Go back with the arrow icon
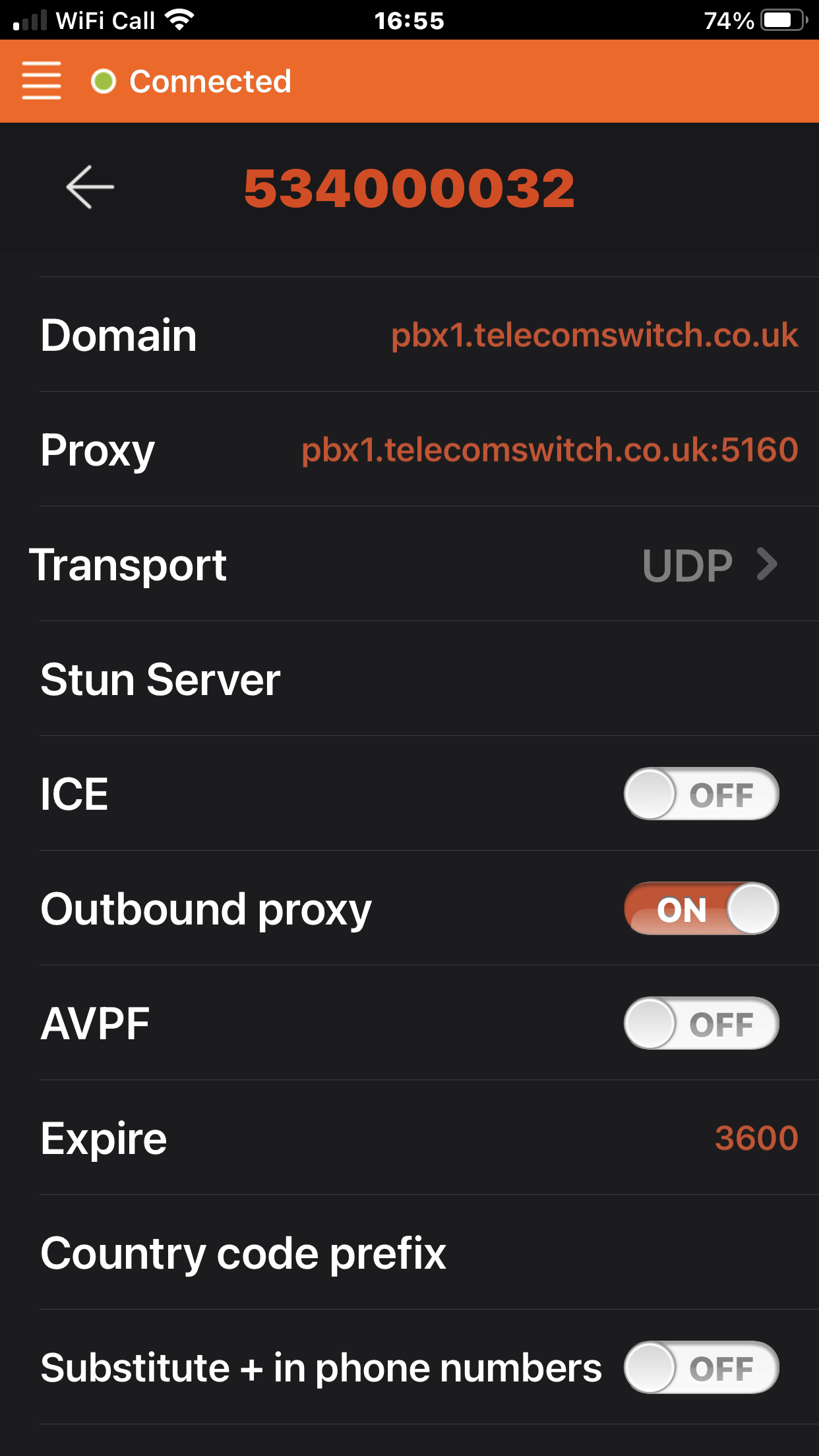The image size is (819, 1456). point(90,187)
